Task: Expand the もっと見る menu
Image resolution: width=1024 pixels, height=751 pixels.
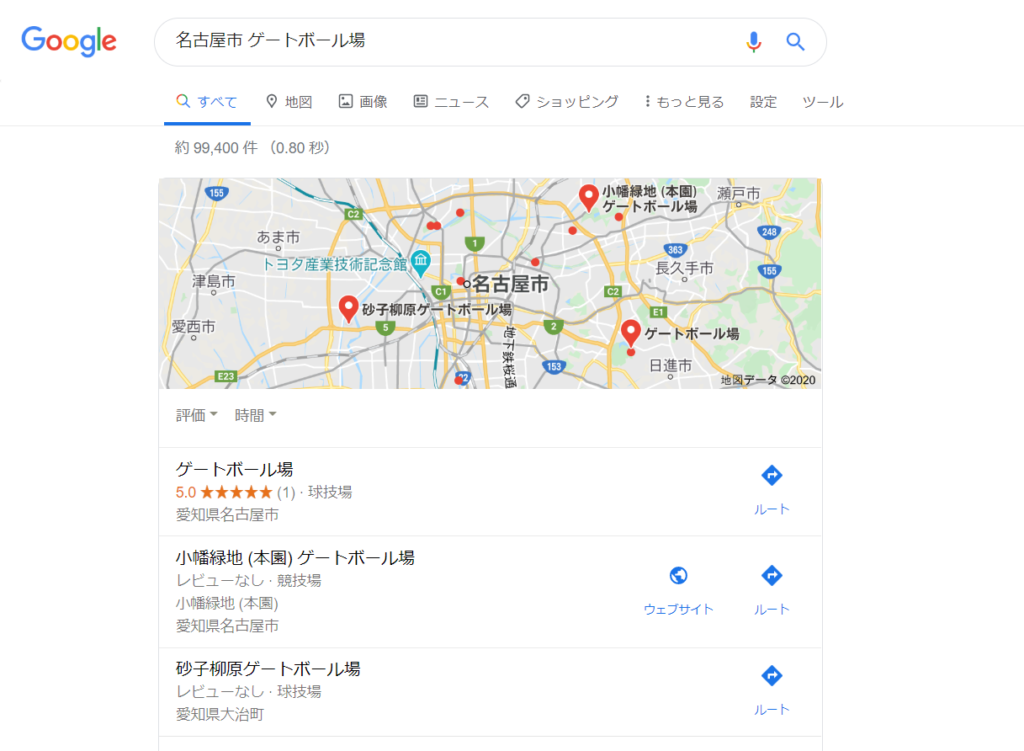Action: click(684, 101)
